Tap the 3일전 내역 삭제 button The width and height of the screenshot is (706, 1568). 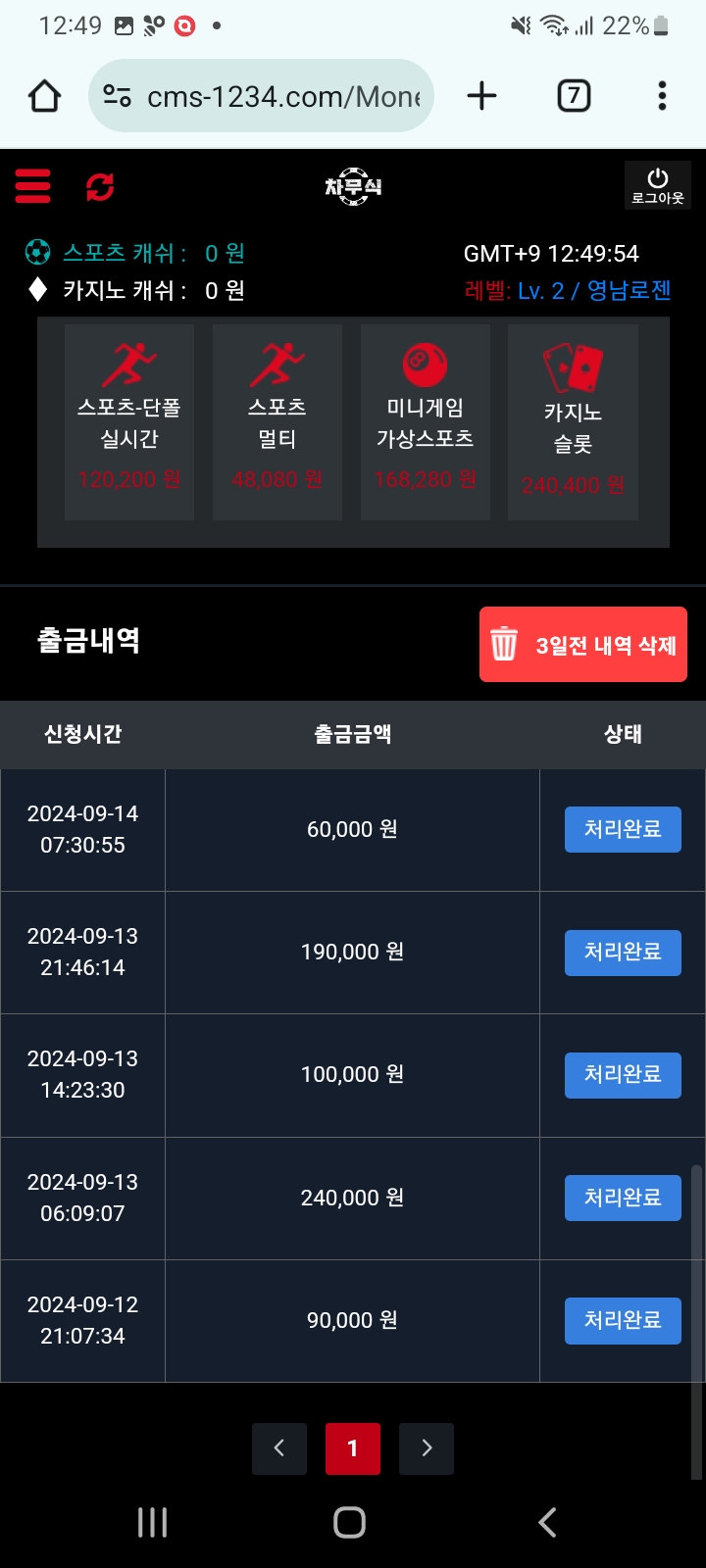coord(583,645)
